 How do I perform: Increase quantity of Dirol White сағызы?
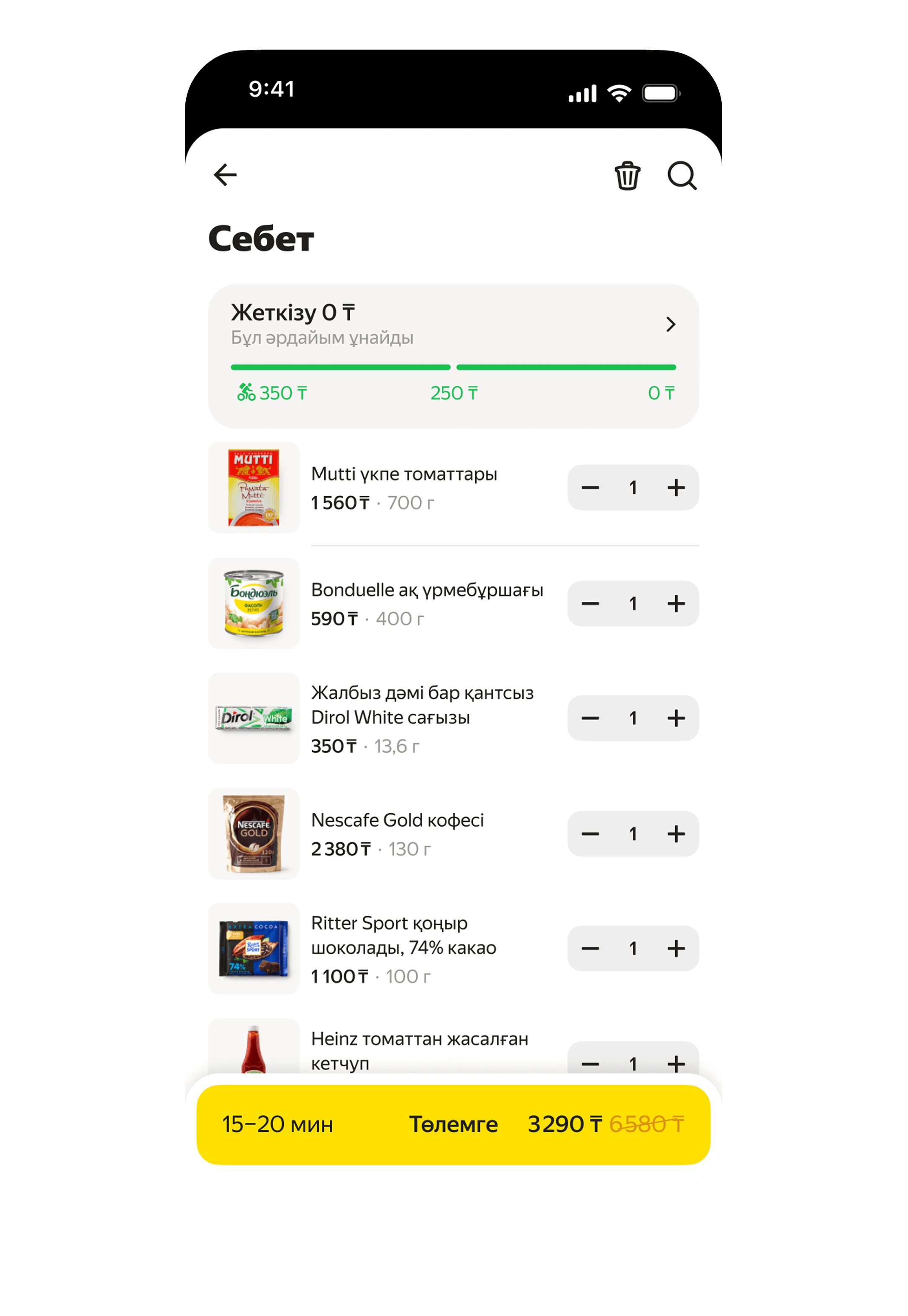[x=675, y=718]
